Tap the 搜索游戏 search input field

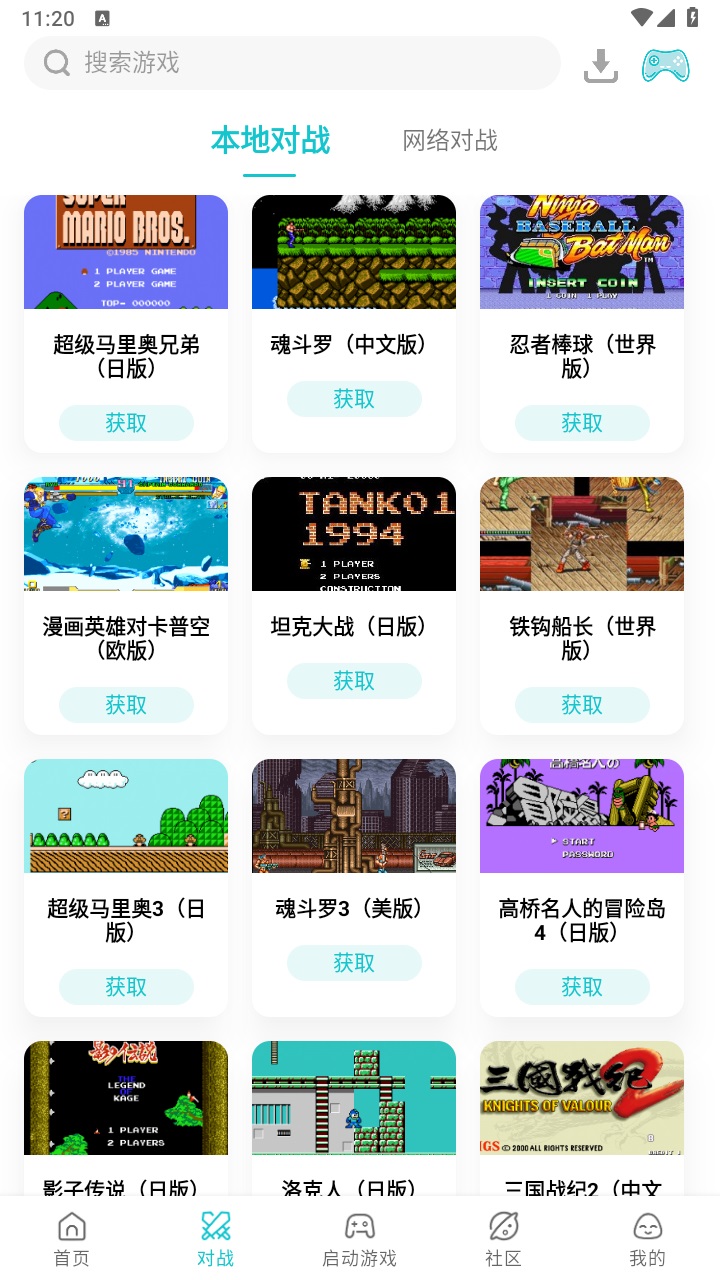click(290, 63)
